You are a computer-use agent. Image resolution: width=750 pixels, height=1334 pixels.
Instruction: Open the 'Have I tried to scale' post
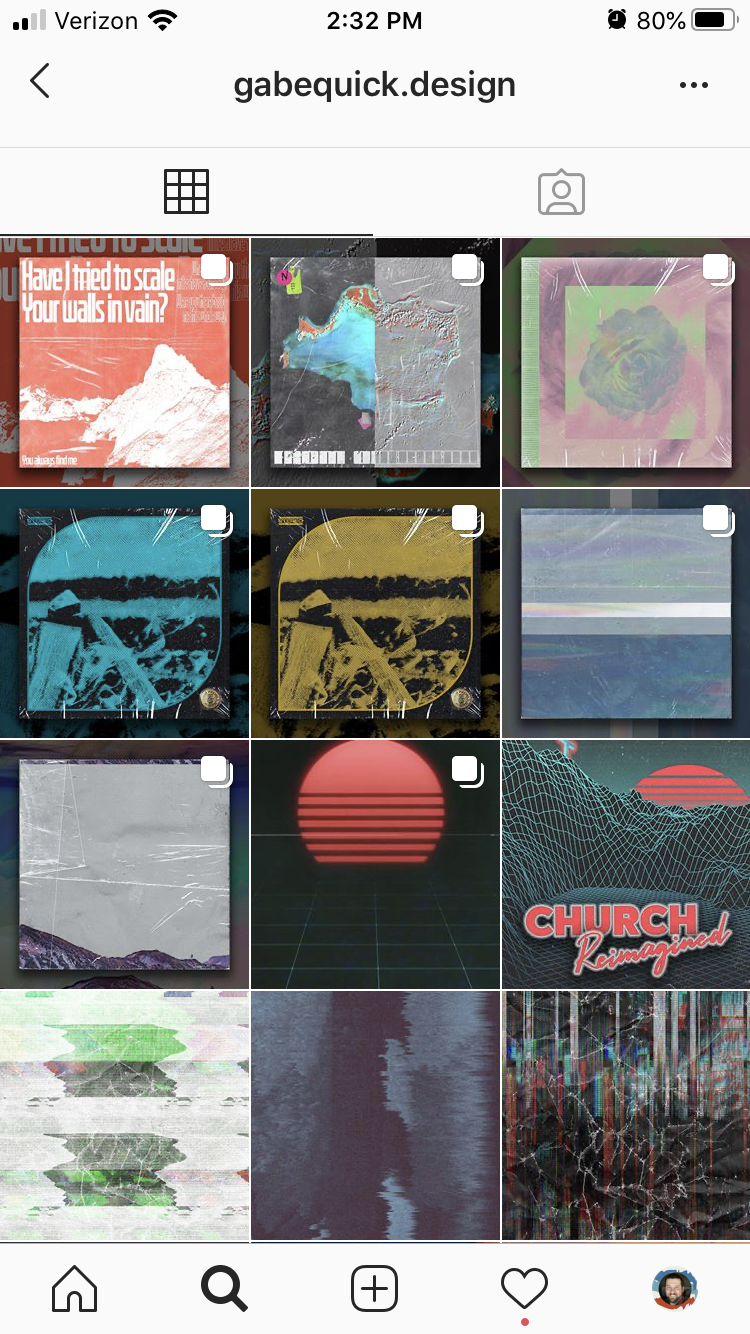pos(124,362)
